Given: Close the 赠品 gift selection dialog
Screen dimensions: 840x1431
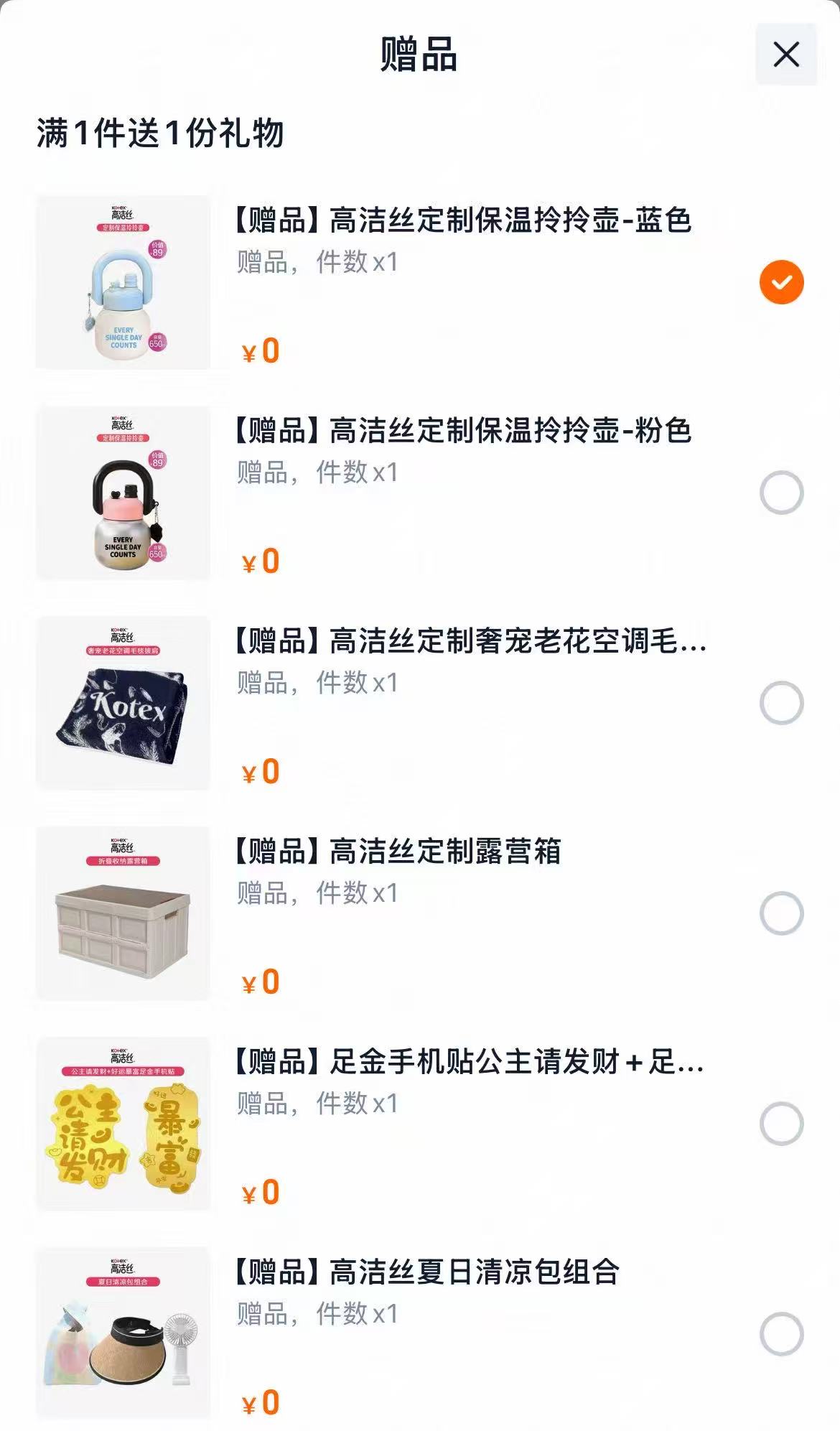Looking at the screenshot, I should (x=783, y=52).
